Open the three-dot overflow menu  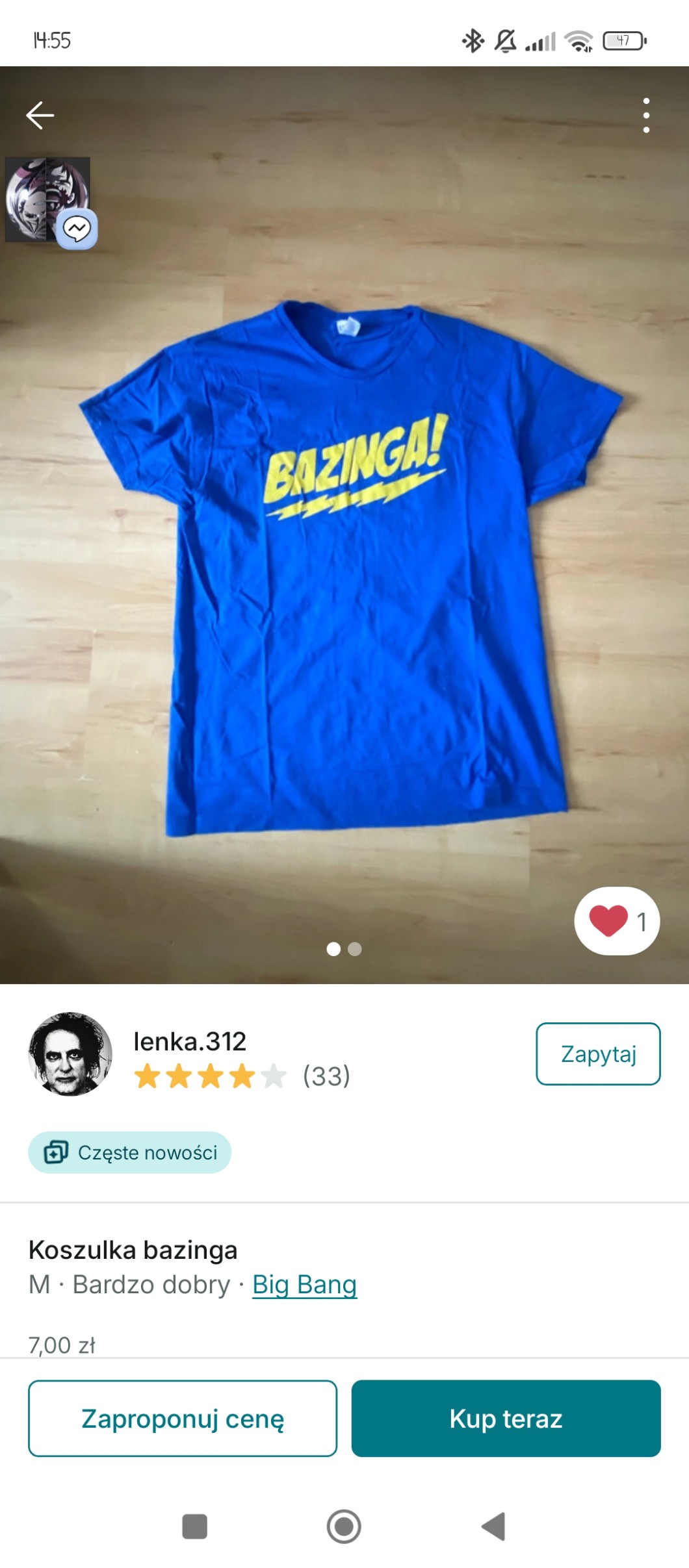click(x=645, y=116)
